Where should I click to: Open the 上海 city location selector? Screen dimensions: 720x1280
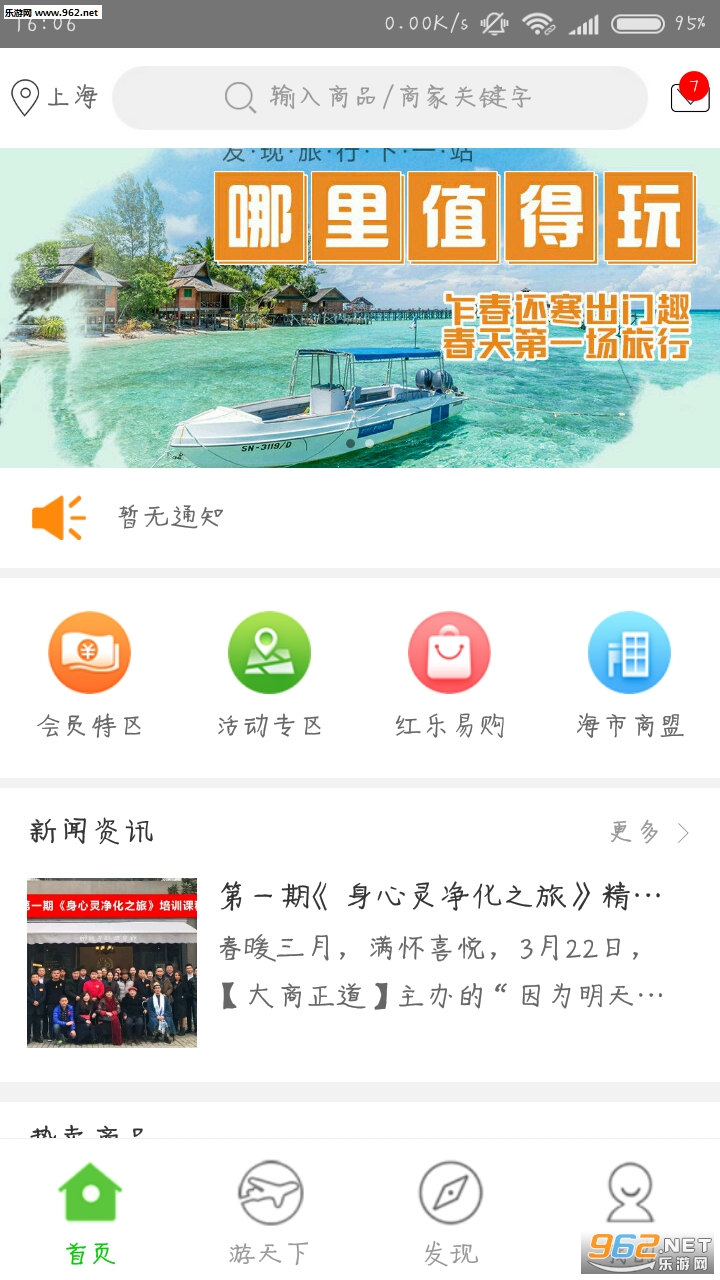pos(55,97)
